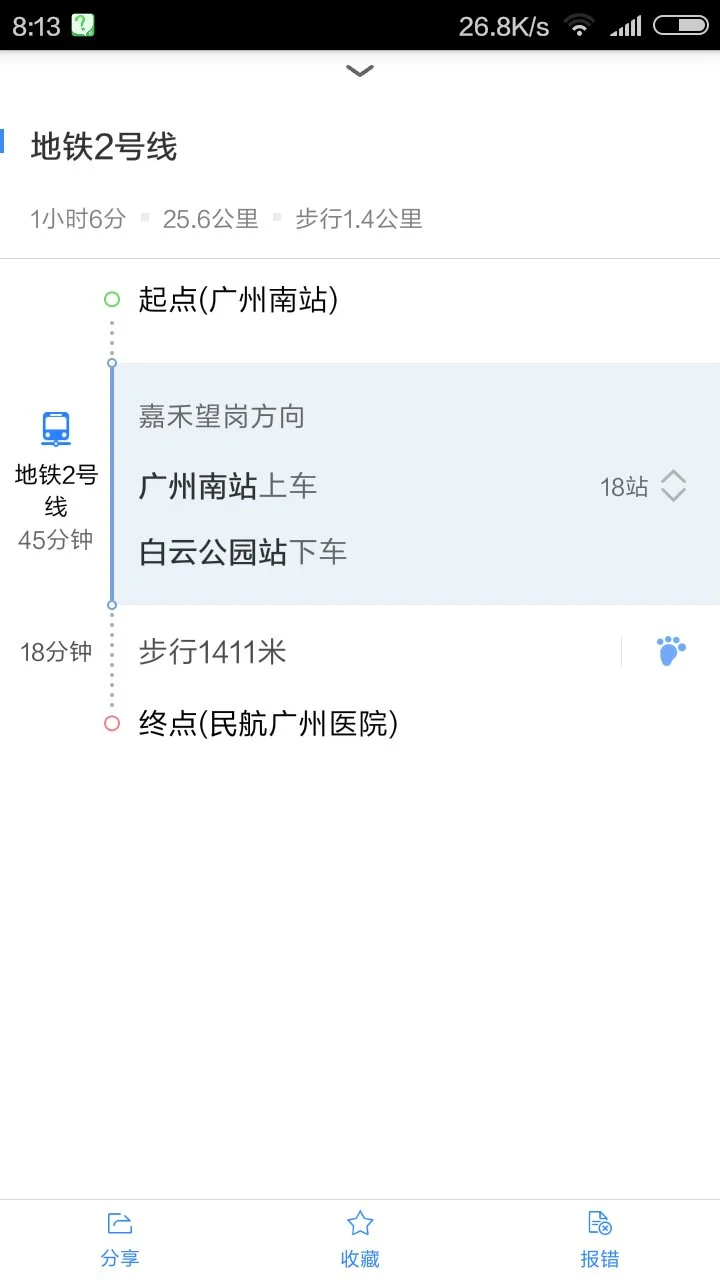This screenshot has height=1280, width=720.
Task: Click the red destination circle marker
Action: pos(111,723)
